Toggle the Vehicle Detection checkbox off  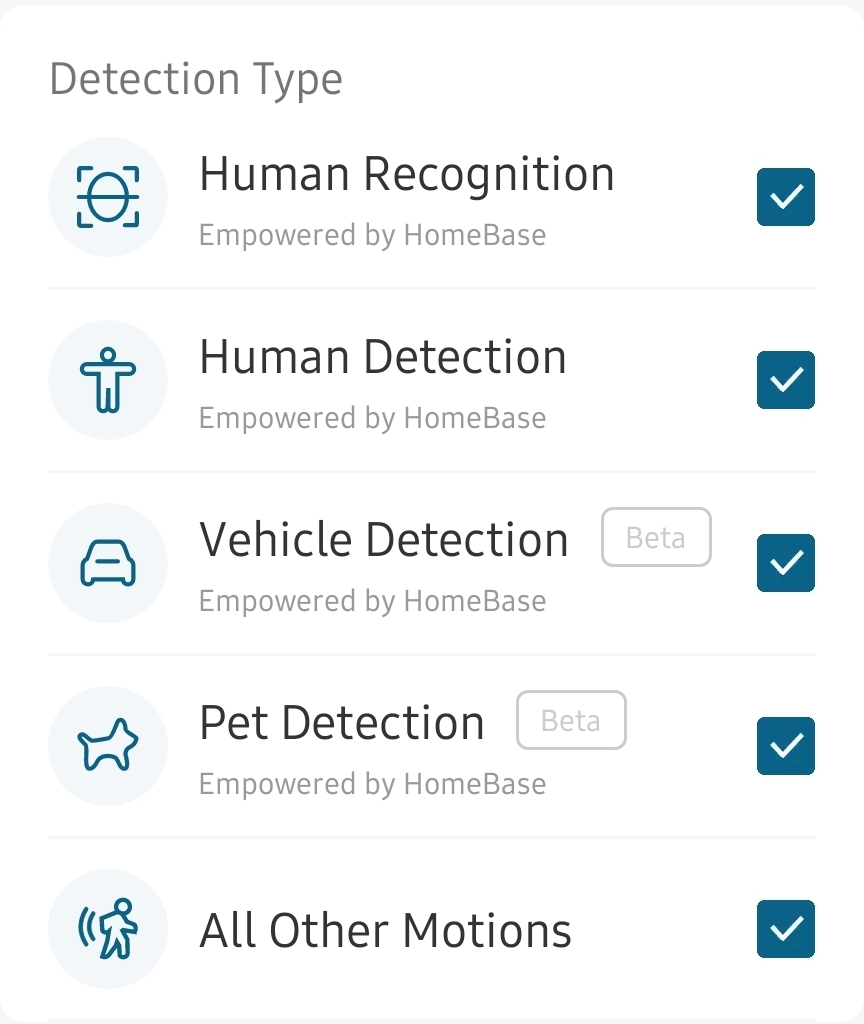pos(786,563)
